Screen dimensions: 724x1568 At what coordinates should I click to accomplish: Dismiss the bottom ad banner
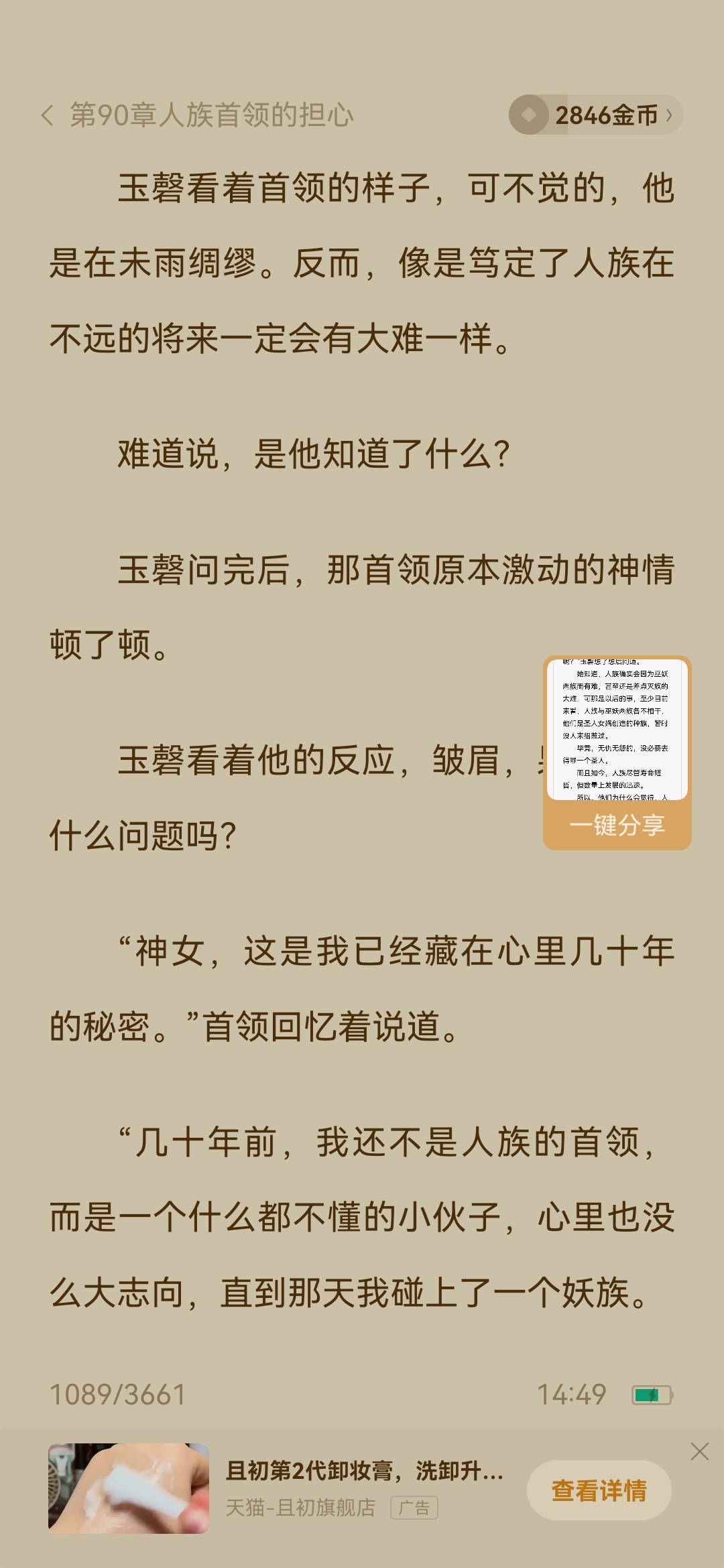pyautogui.click(x=699, y=1451)
